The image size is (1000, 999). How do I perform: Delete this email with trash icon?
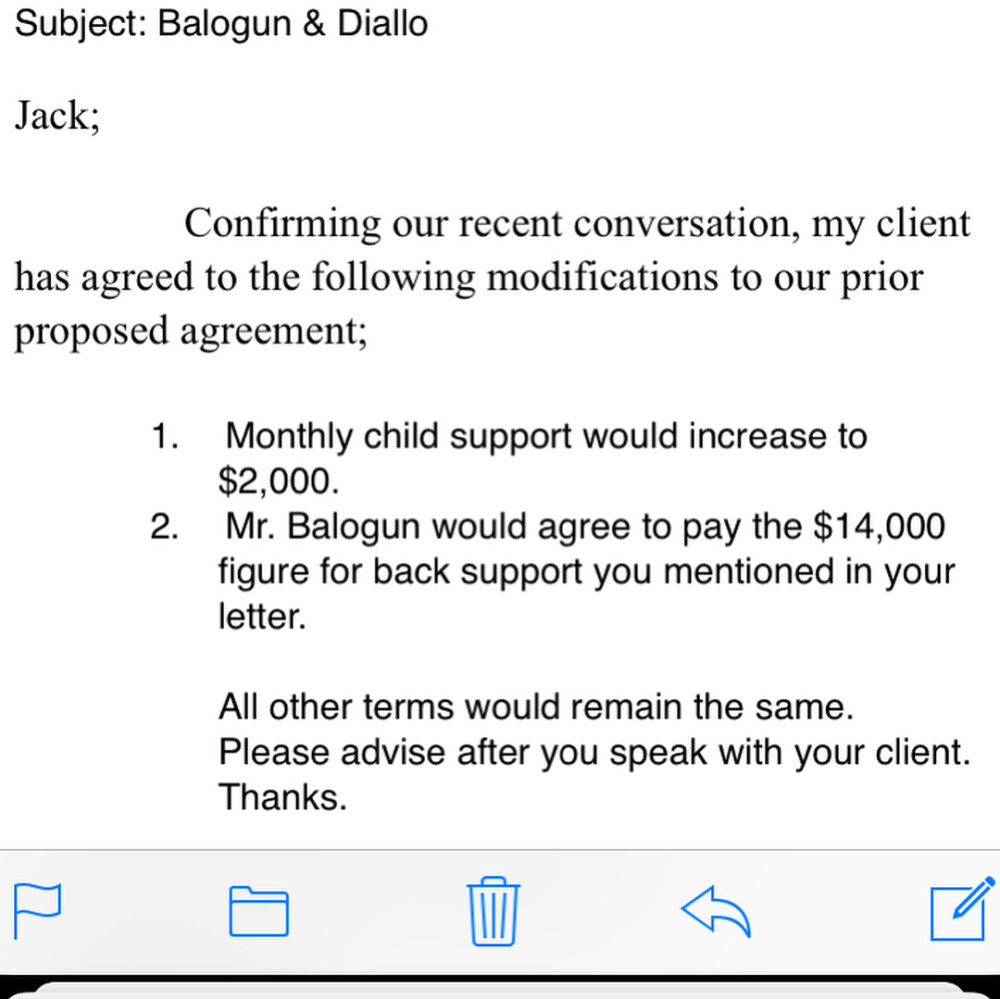[494, 910]
